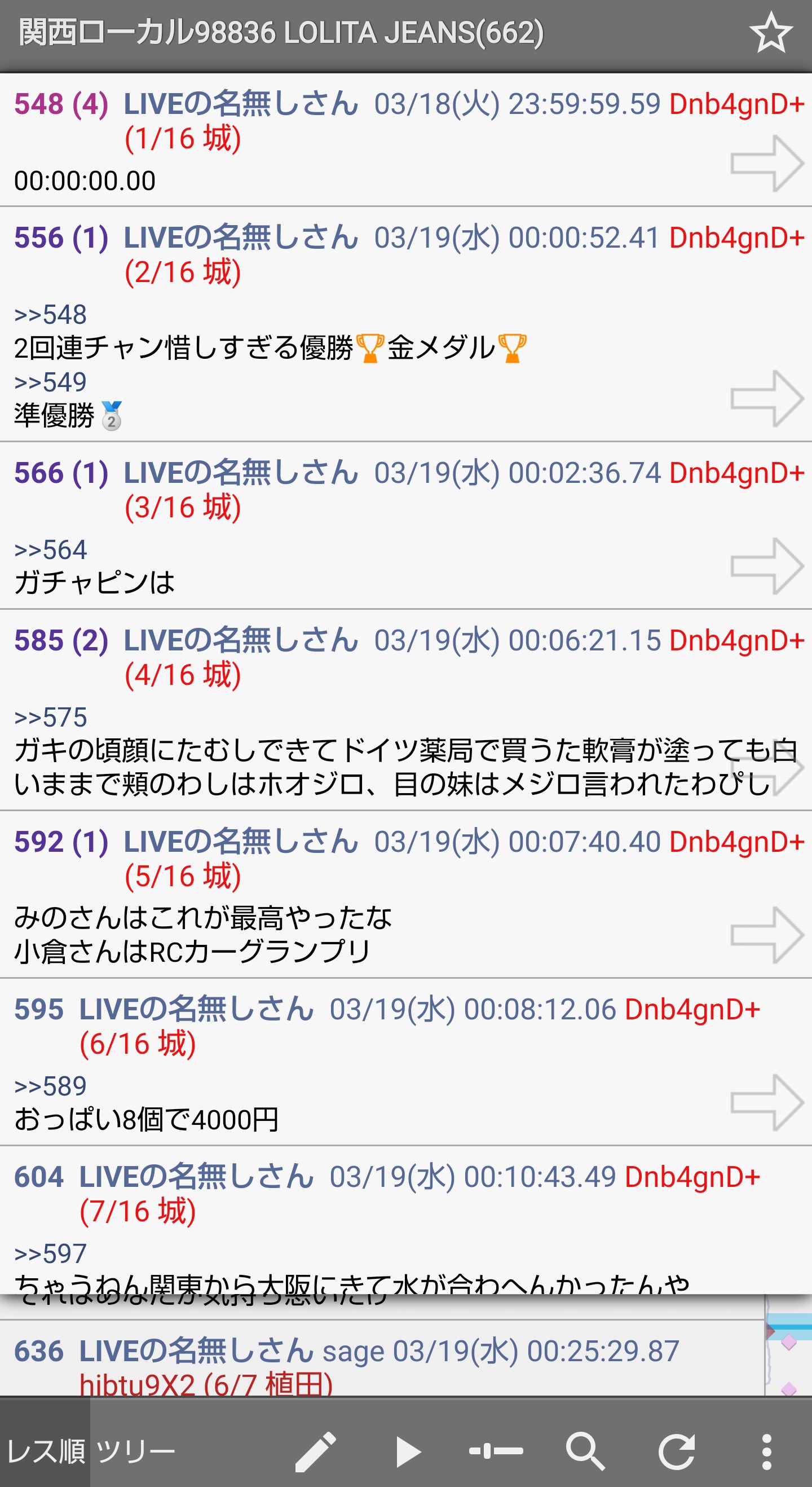Tap the arrow on post 566
Screen dimensions: 812x1487
pyautogui.click(x=766, y=566)
